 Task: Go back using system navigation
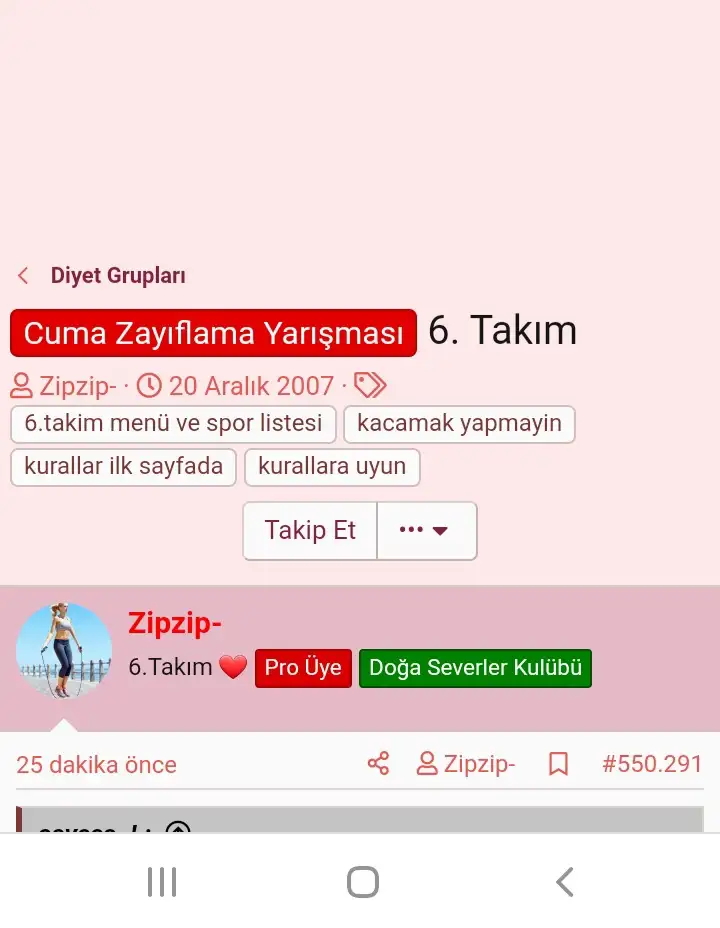tap(564, 882)
